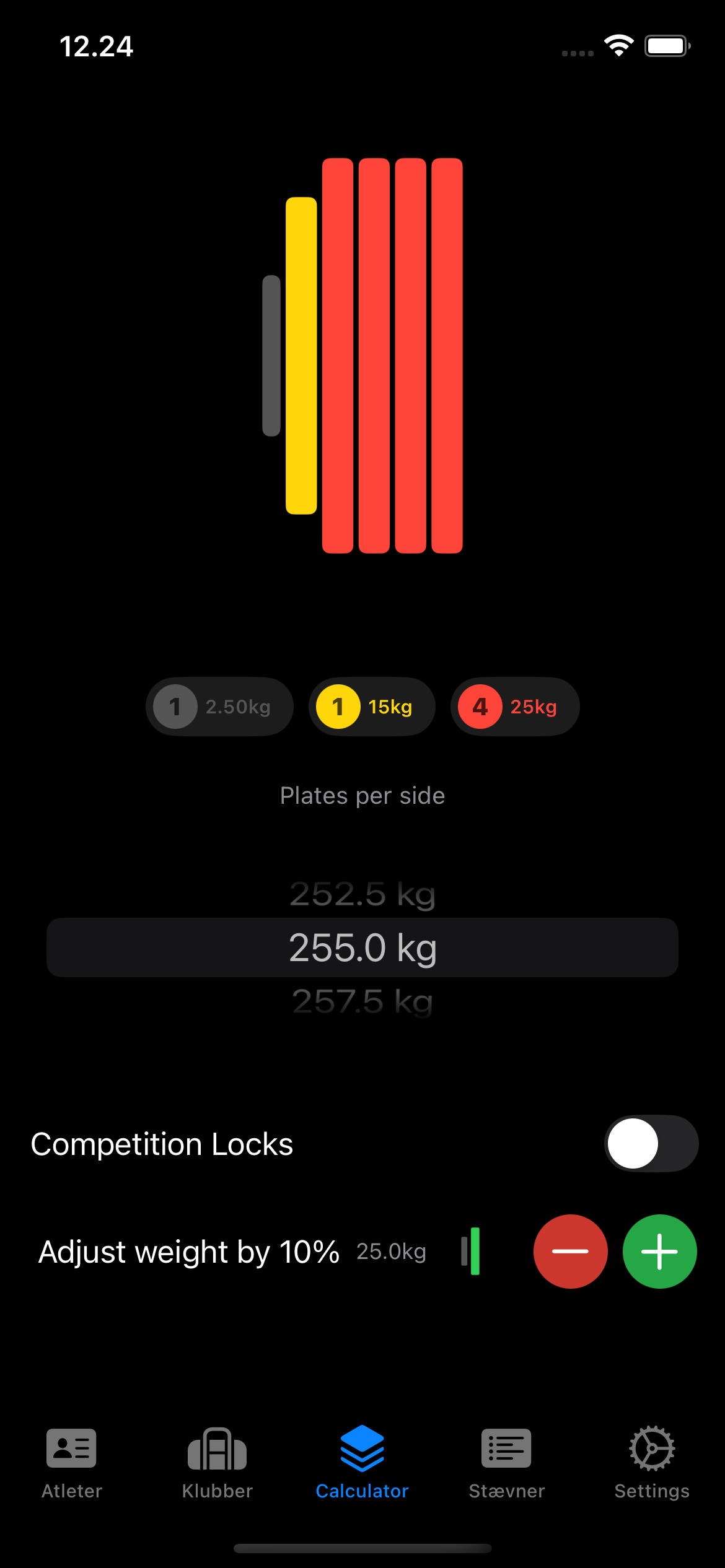
Task: Open the Atleter tab
Action: 71,1463
